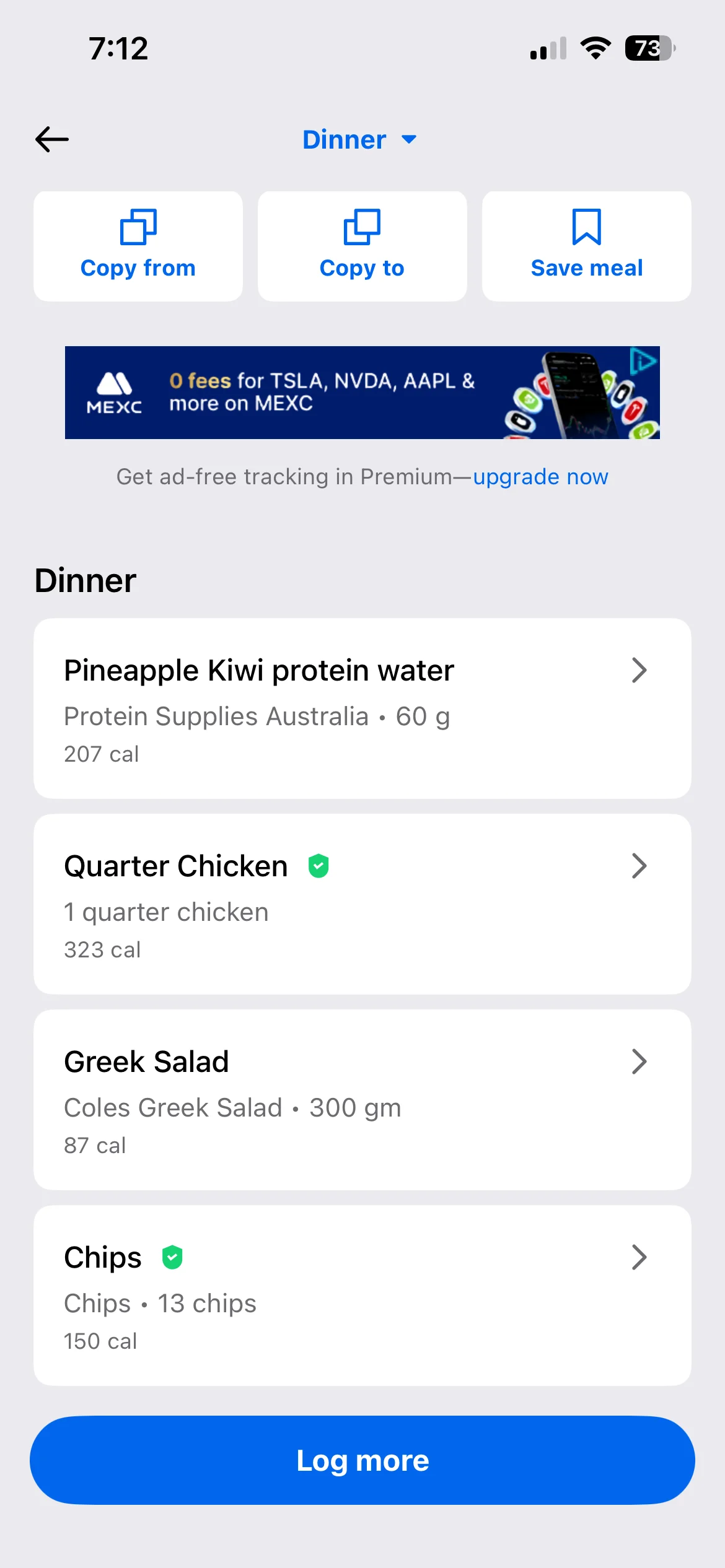Tap the Copy from button
725x1568 pixels.
[138, 246]
